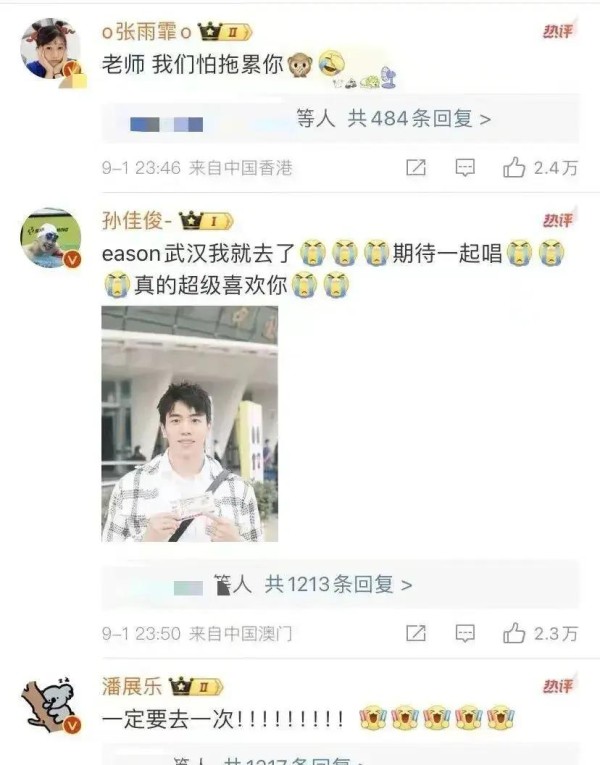View the photo attached to 孙佳俊's comment

pyautogui.click(x=189, y=423)
